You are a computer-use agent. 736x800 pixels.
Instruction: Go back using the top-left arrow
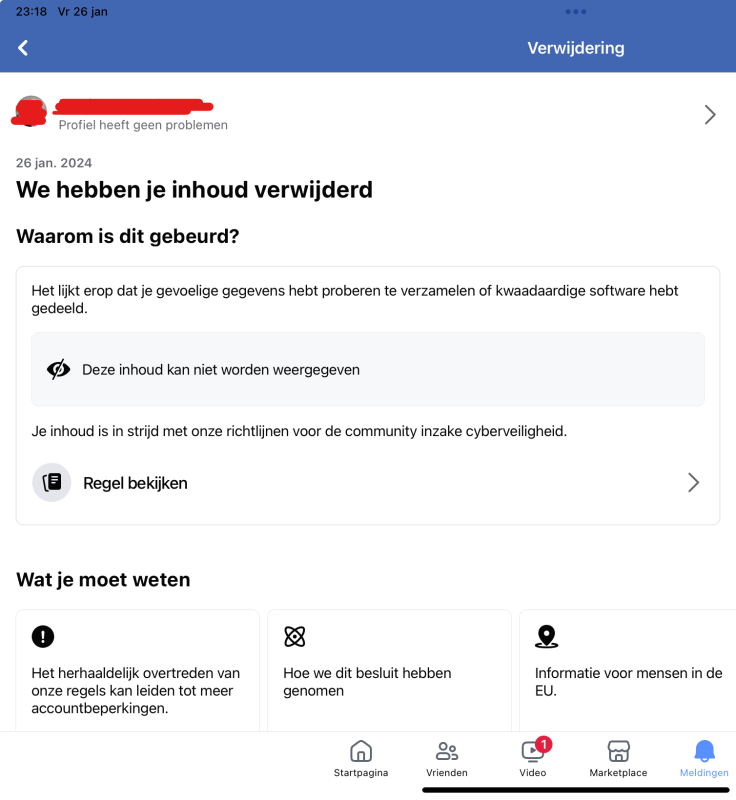click(x=23, y=48)
